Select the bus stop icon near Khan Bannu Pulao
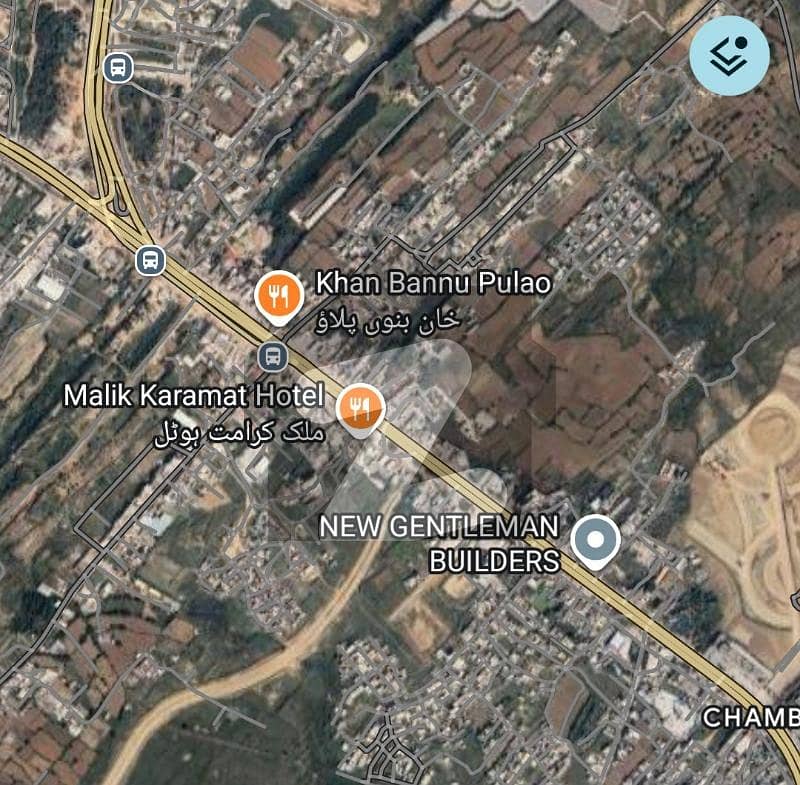The image size is (800, 785). (271, 355)
